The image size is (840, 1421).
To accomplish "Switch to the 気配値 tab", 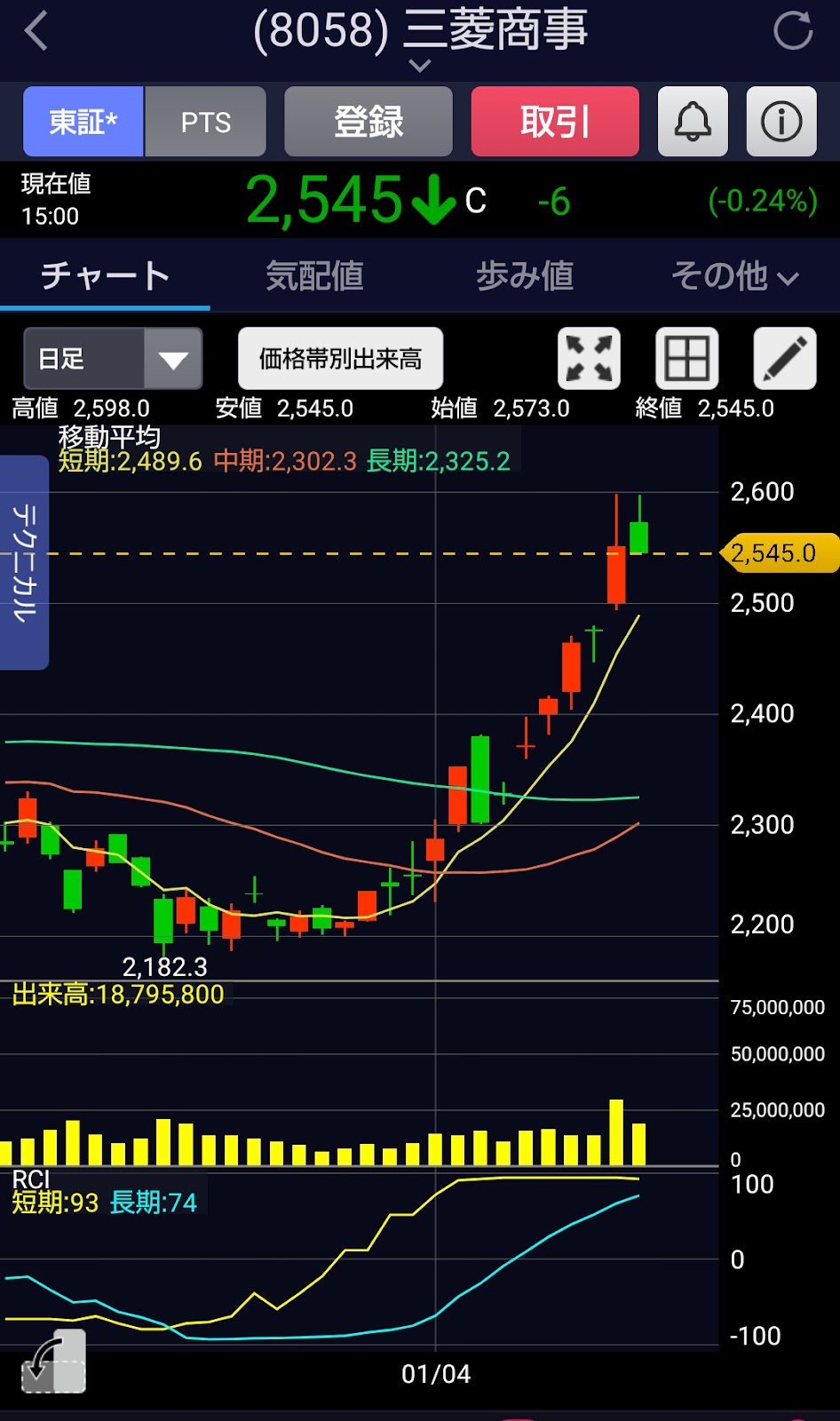I will (314, 276).
